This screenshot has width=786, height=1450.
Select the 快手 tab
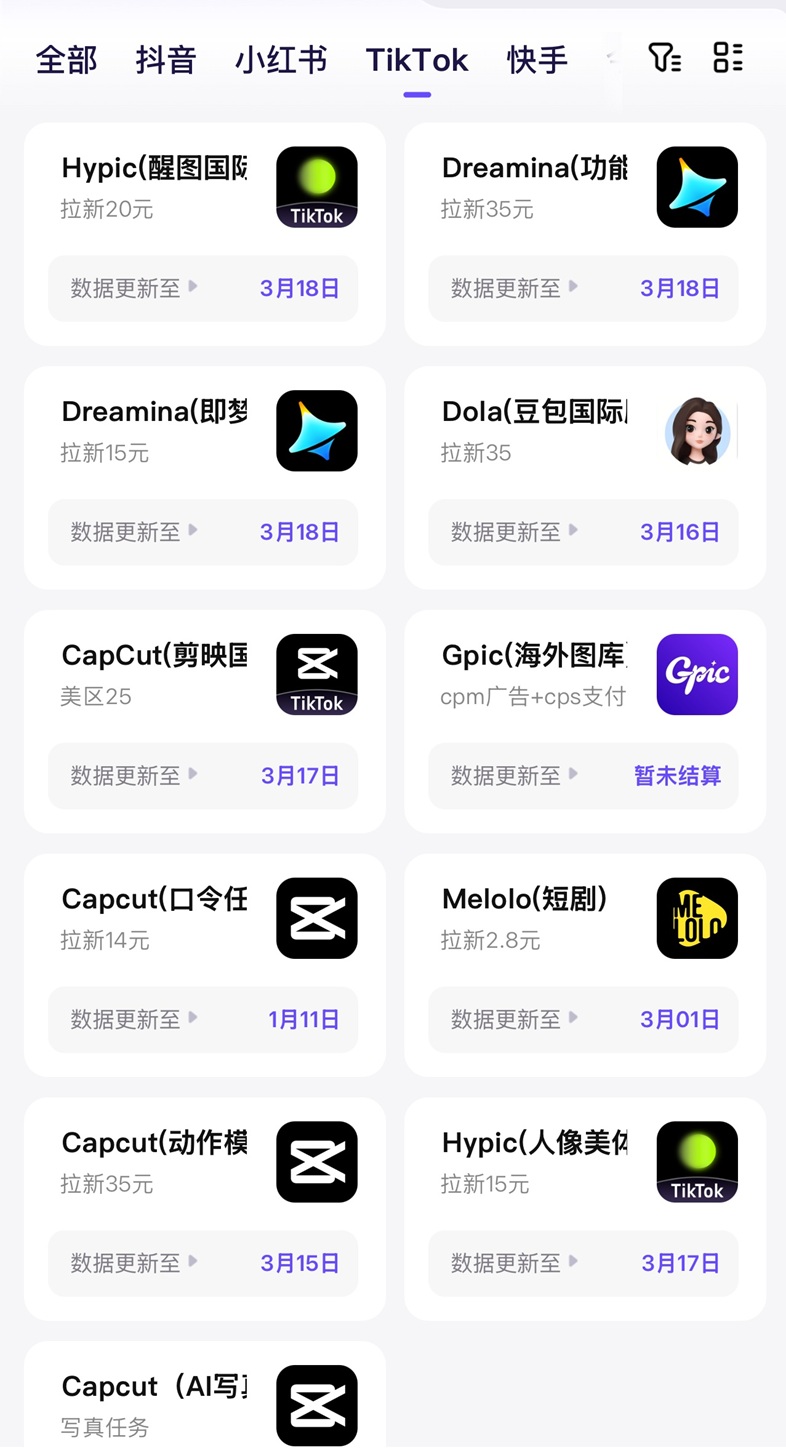[537, 60]
